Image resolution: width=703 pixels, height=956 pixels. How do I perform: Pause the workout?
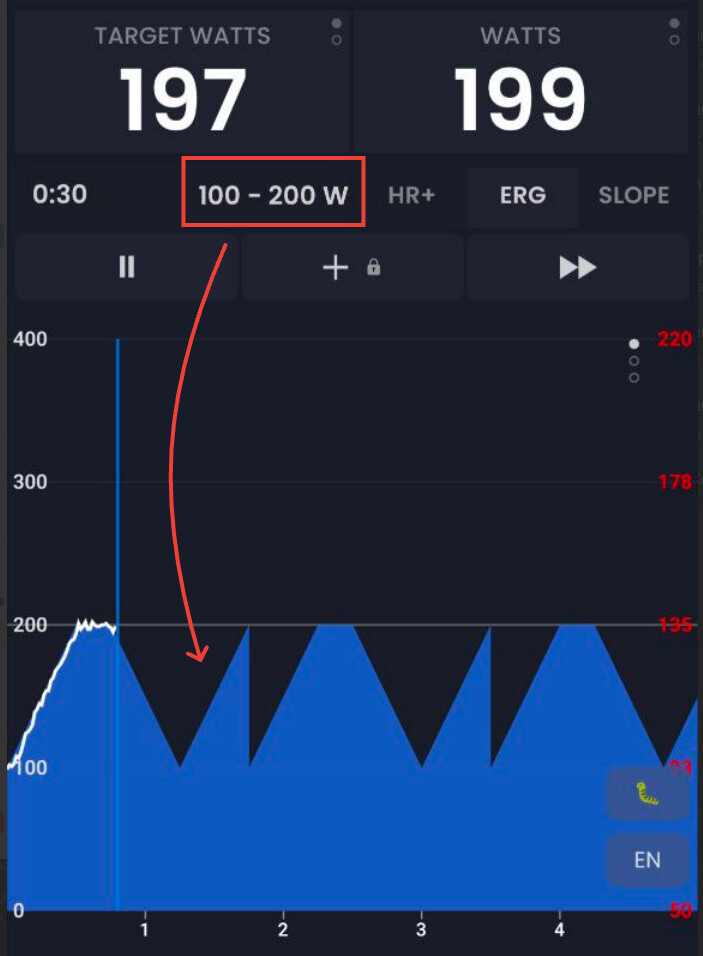[126, 267]
